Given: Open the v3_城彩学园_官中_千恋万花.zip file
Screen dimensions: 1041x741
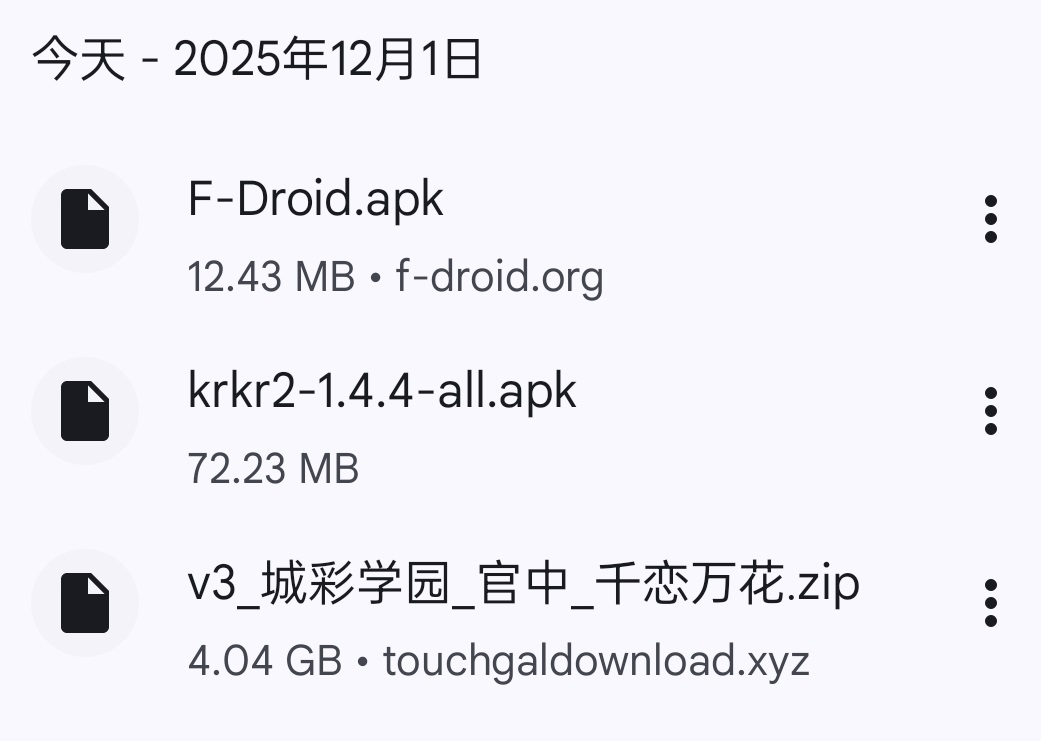Looking at the screenshot, I should (x=523, y=585).
